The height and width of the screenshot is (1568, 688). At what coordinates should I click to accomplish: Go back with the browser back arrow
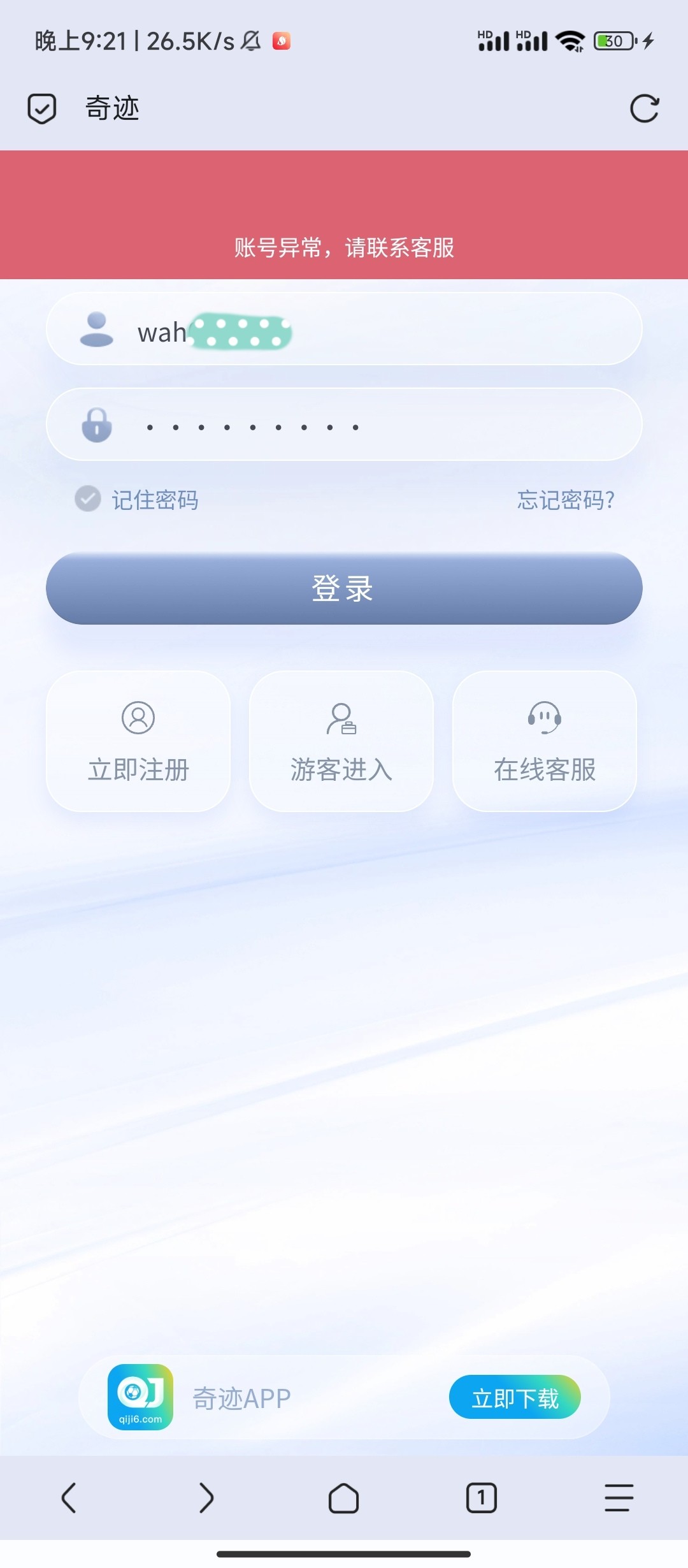click(x=69, y=1498)
